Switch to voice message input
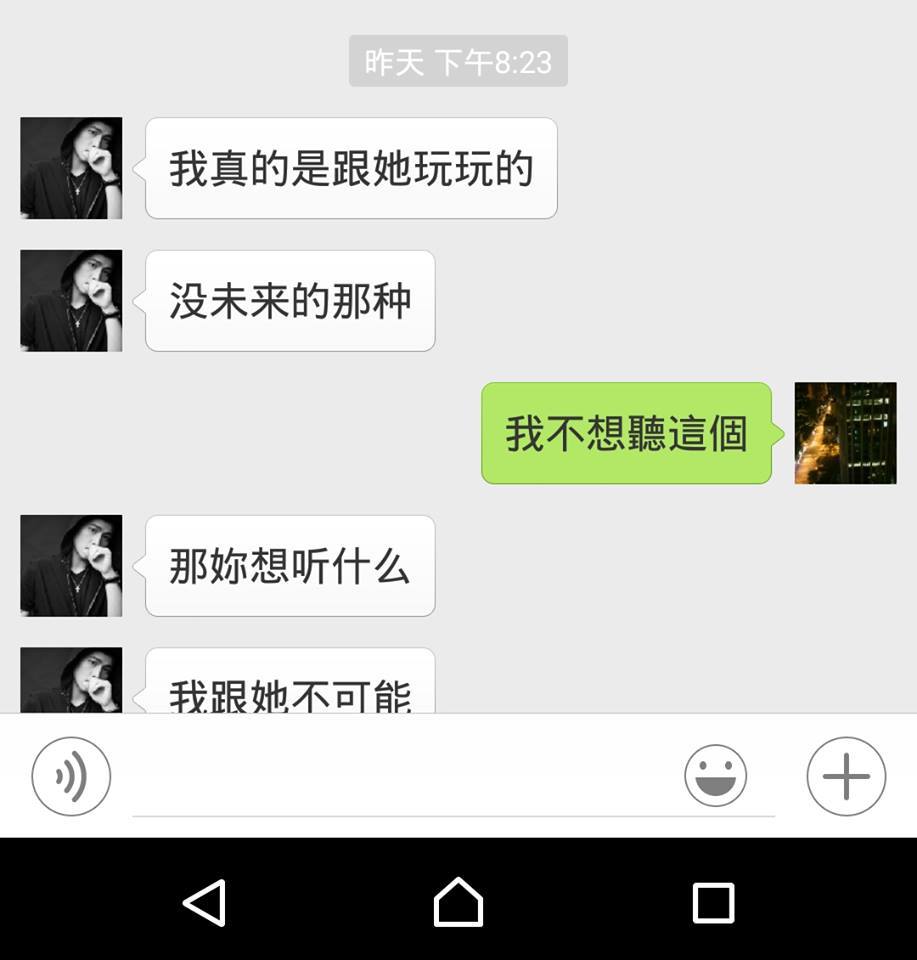The image size is (917, 960). click(71, 776)
